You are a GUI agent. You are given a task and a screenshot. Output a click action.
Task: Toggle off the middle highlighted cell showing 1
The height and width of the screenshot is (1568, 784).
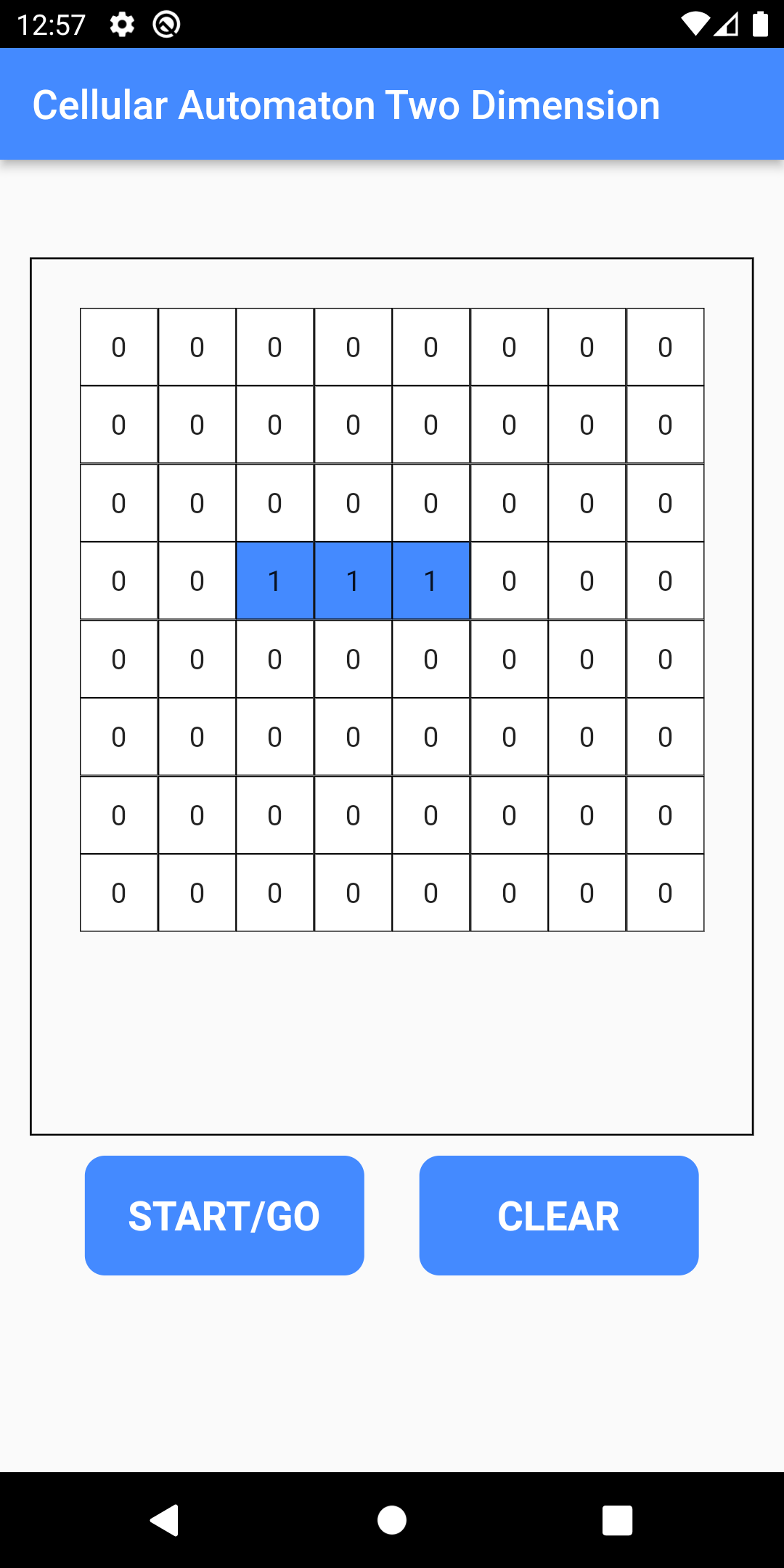pyautogui.click(x=353, y=580)
